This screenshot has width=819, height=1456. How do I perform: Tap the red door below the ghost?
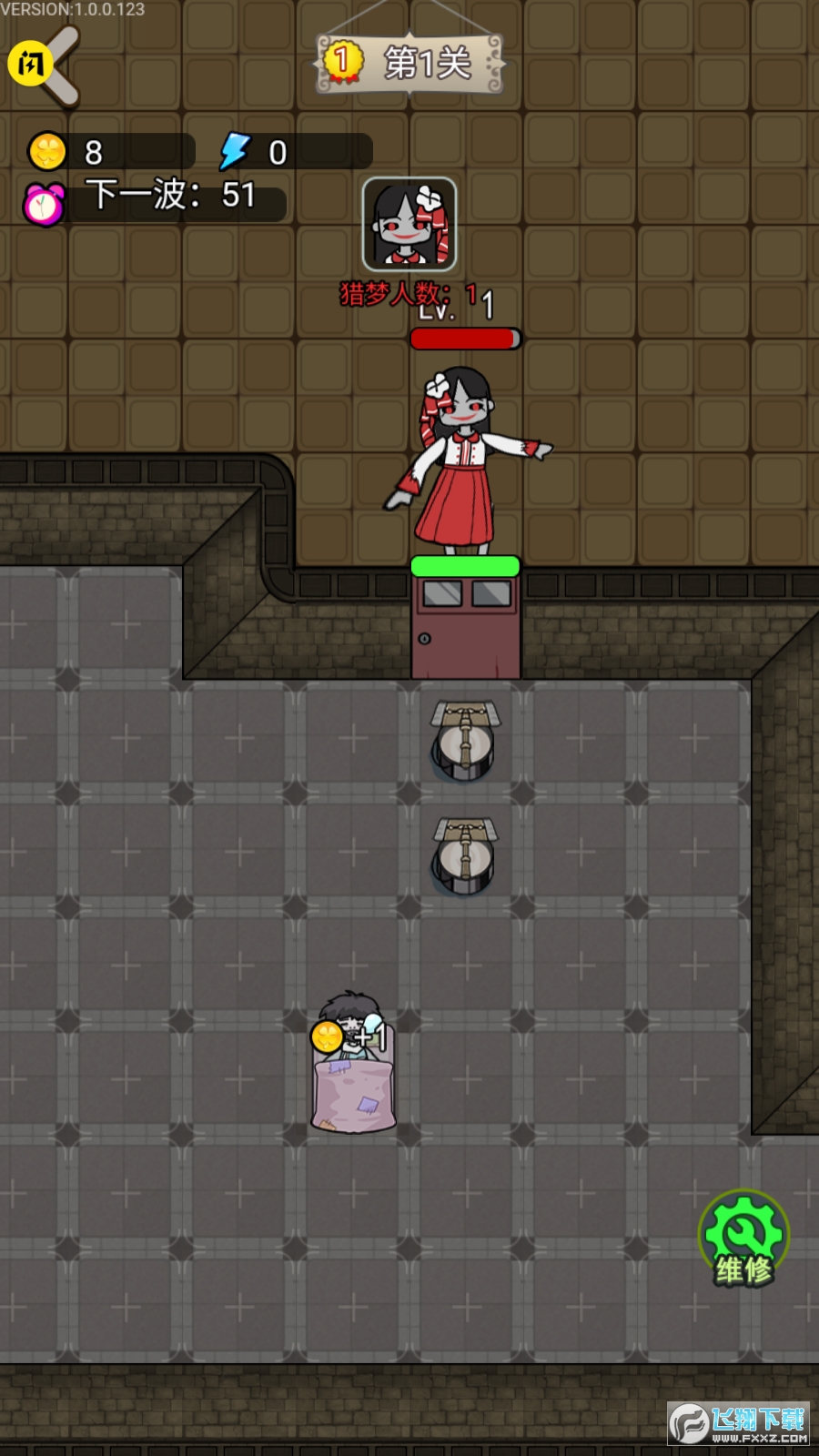(x=465, y=628)
